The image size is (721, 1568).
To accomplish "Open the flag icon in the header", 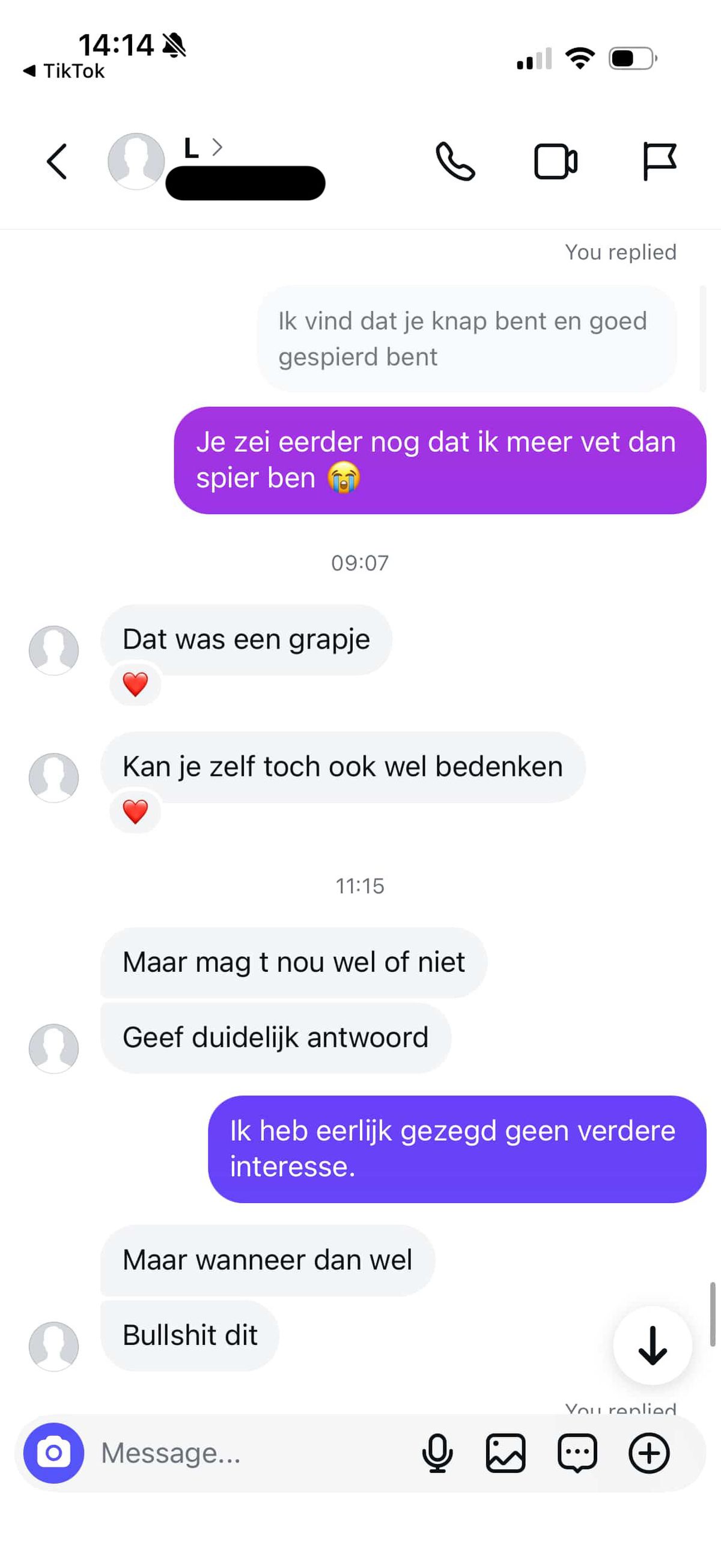I will pyautogui.click(x=659, y=162).
